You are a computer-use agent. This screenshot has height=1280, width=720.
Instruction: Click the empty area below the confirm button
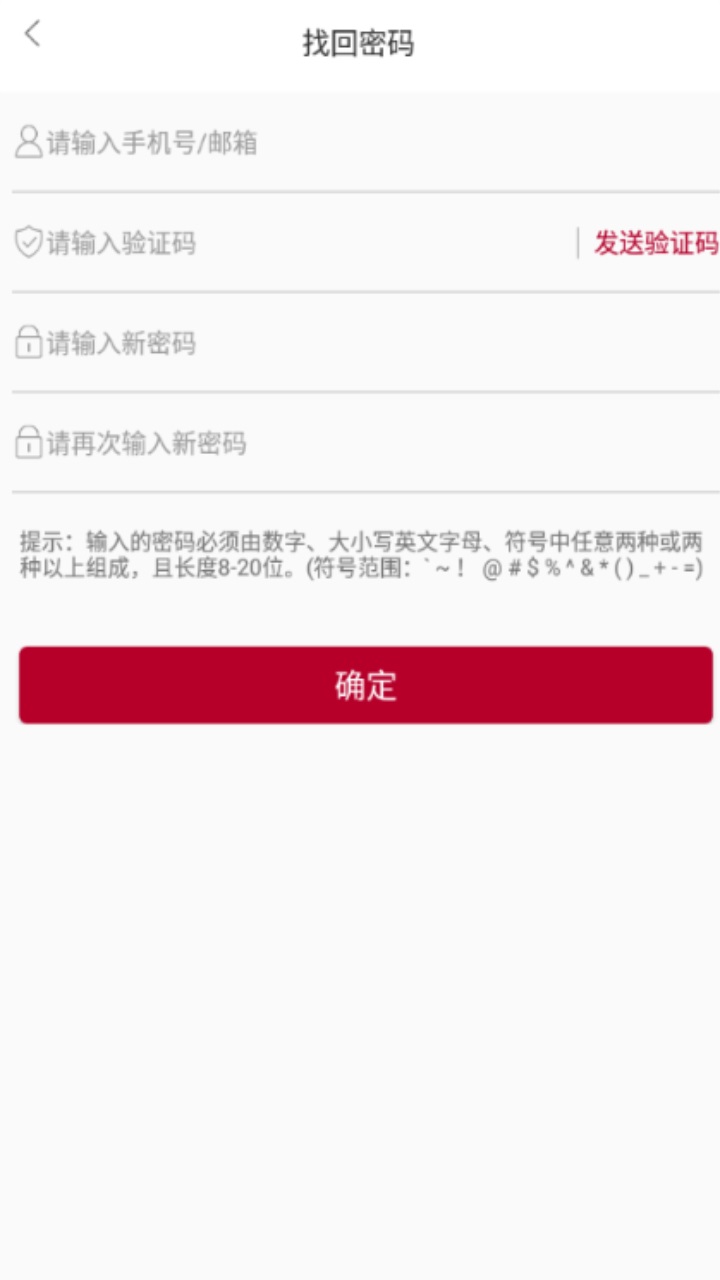(360, 900)
